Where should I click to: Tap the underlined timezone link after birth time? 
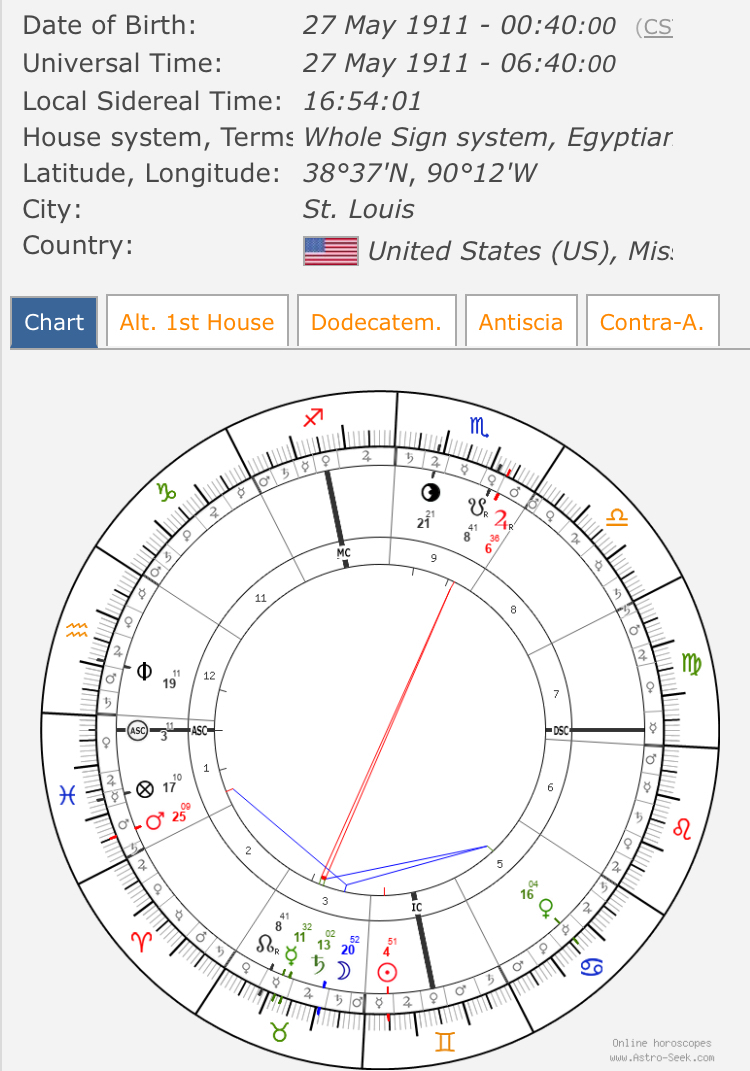(657, 27)
